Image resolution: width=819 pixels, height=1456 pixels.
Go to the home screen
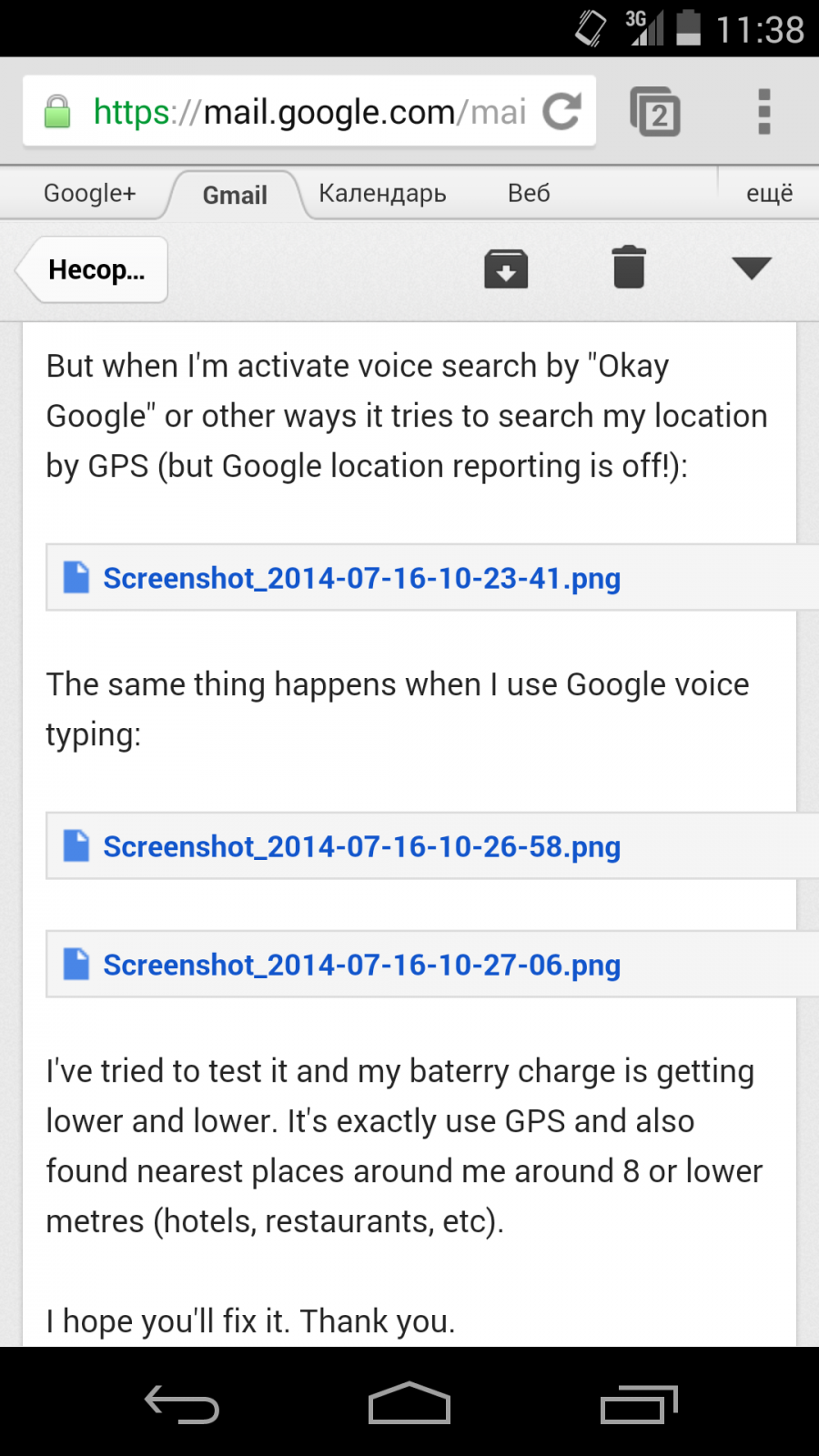[x=409, y=1403]
